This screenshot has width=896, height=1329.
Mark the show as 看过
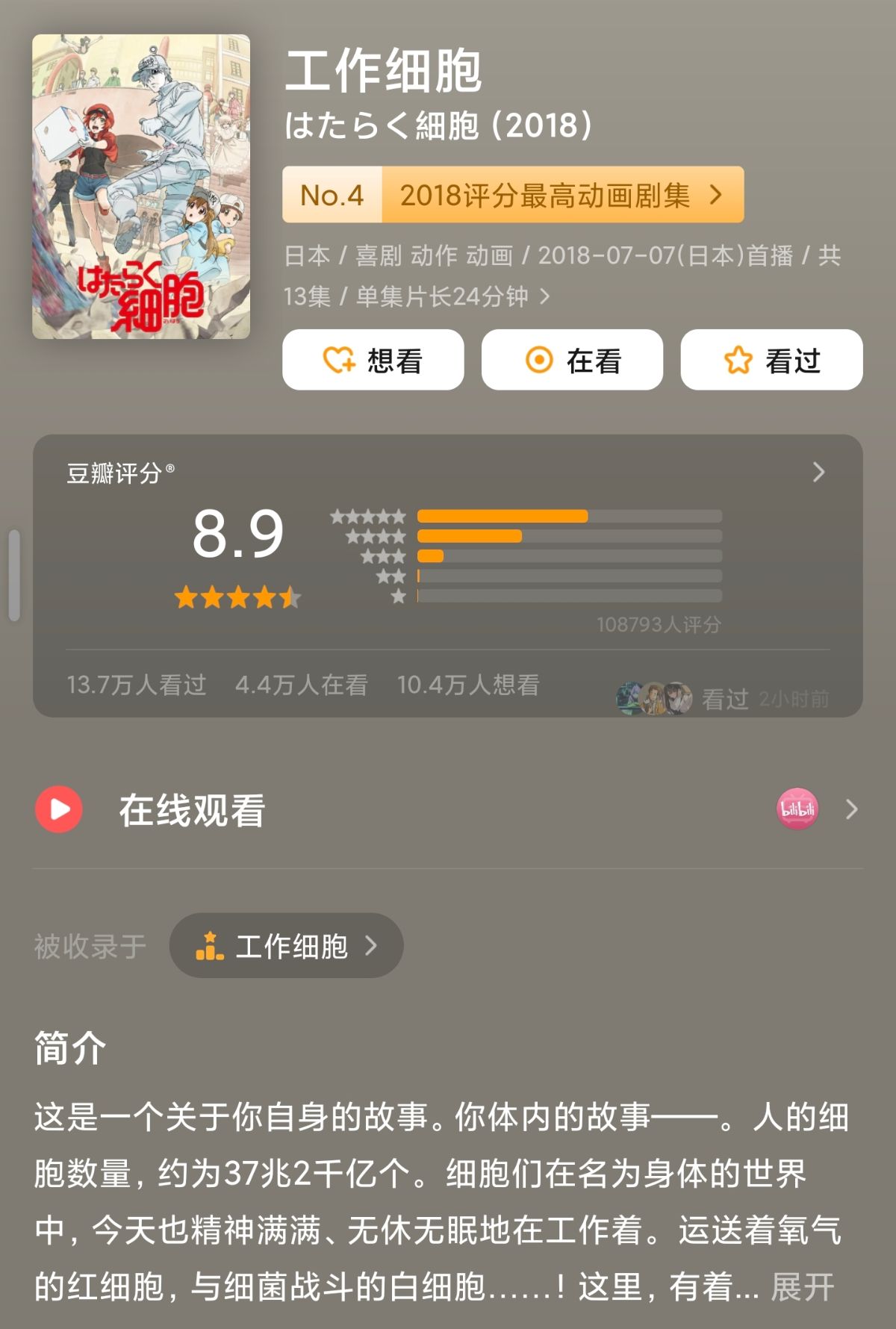(x=771, y=360)
